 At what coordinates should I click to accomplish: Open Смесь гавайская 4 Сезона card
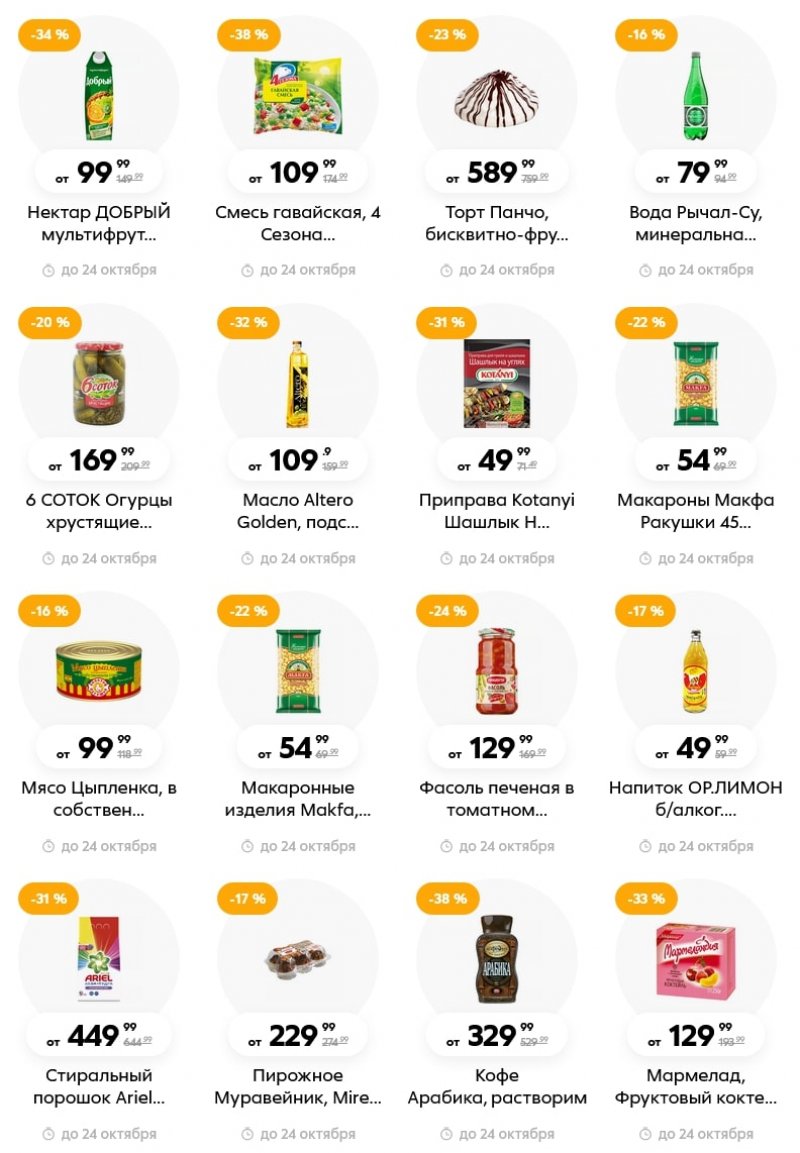(x=297, y=224)
